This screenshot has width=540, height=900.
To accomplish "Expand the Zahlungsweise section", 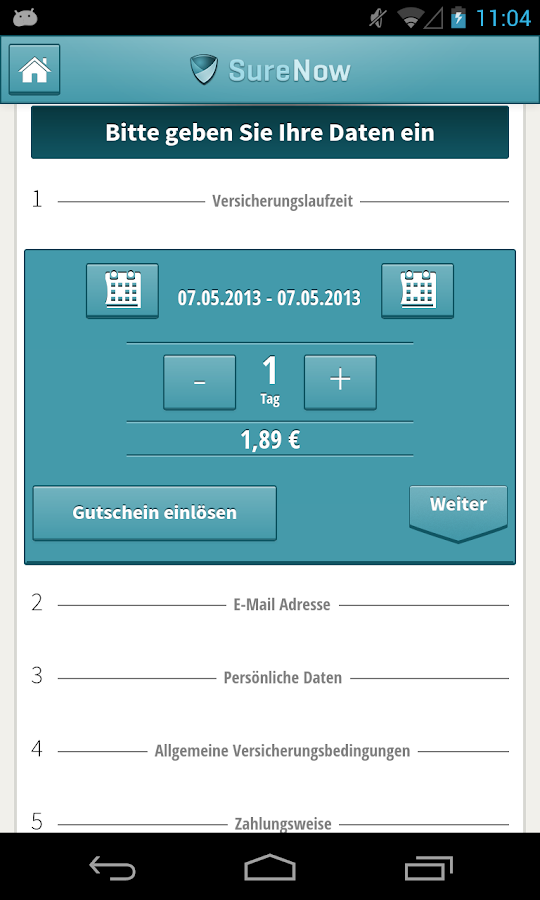I will click(270, 824).
